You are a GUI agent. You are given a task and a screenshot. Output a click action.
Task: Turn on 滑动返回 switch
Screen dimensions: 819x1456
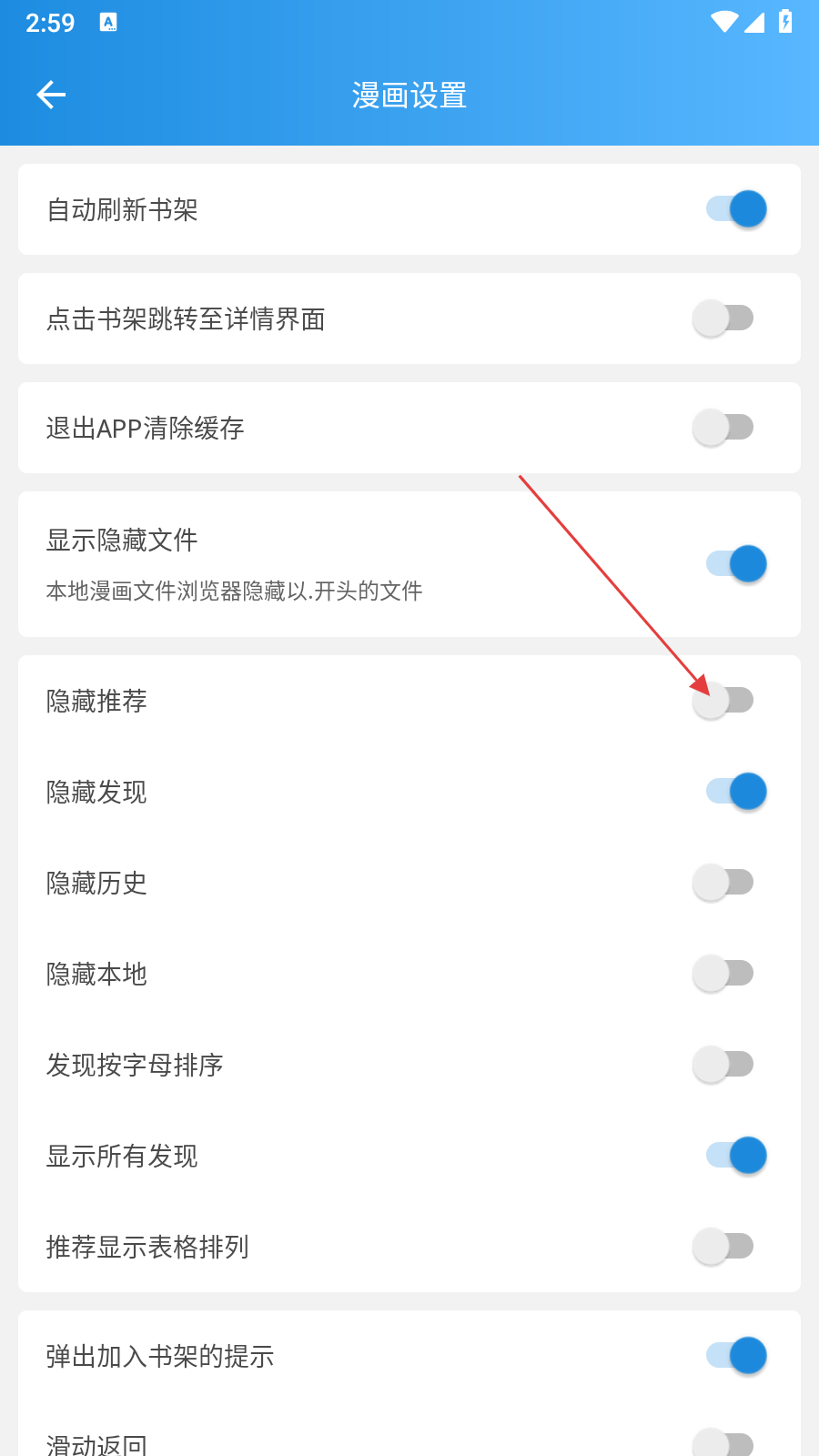point(724,1443)
